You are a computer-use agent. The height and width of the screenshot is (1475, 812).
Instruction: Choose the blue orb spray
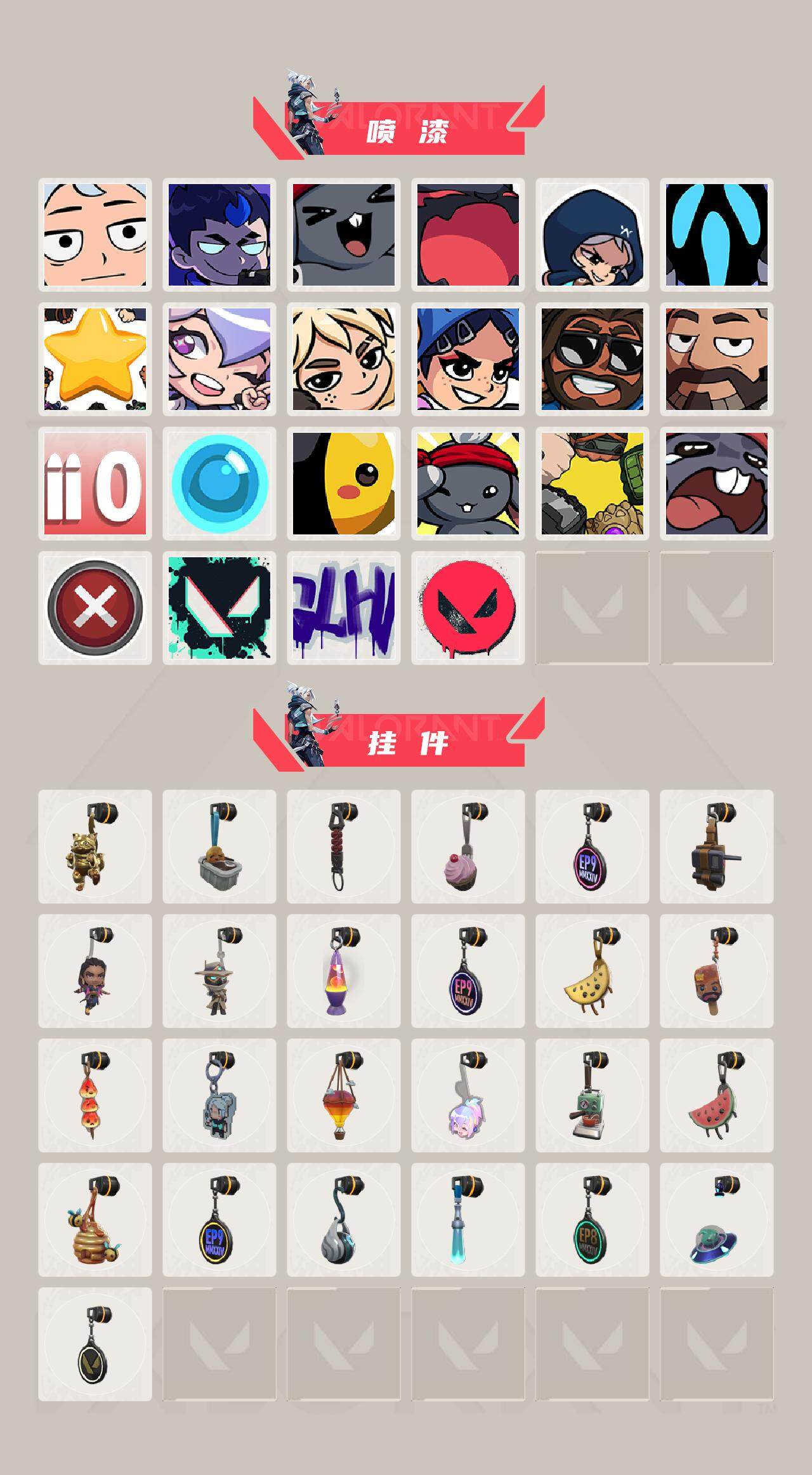220,483
